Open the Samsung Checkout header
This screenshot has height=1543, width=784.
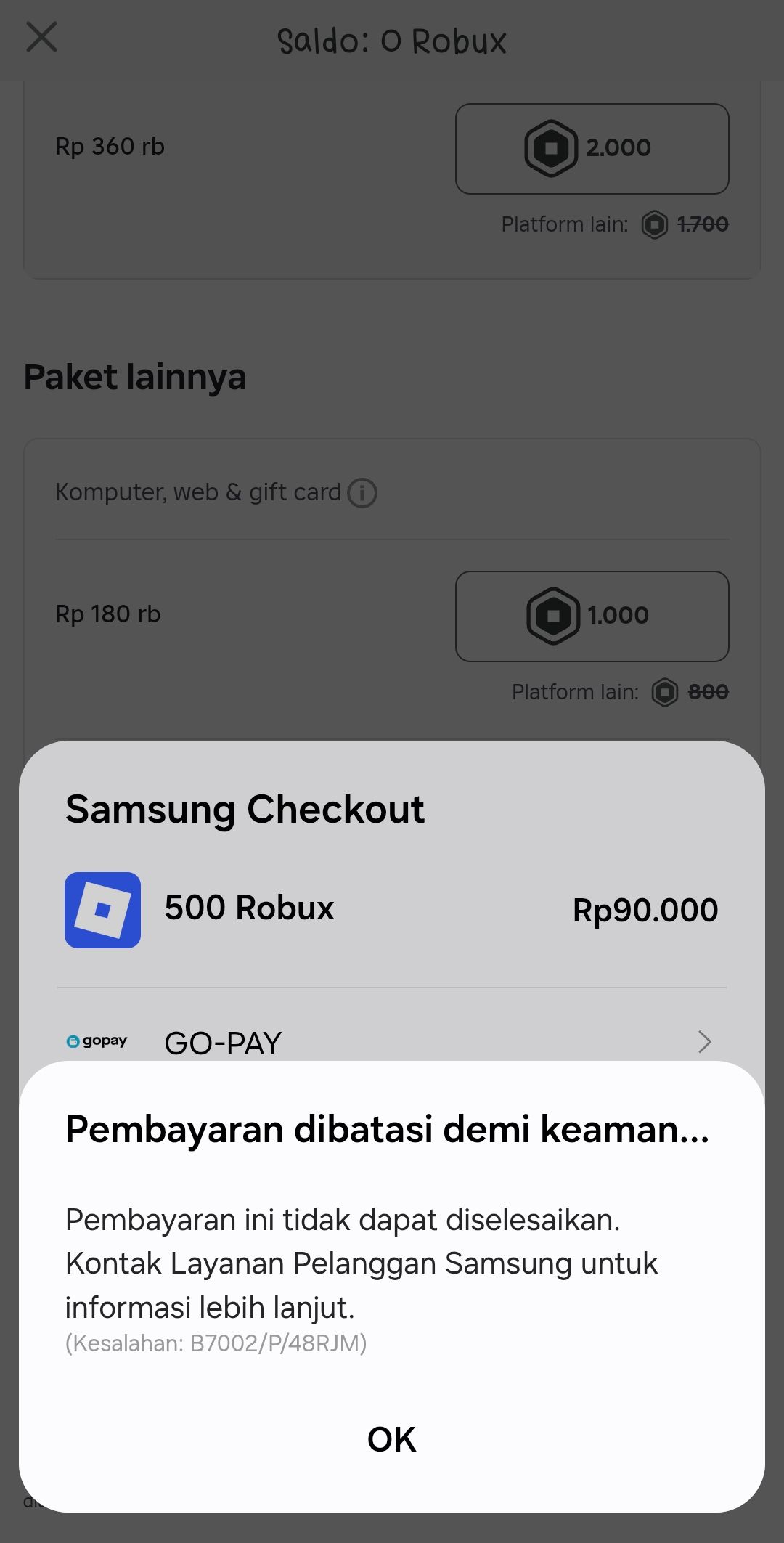(245, 808)
